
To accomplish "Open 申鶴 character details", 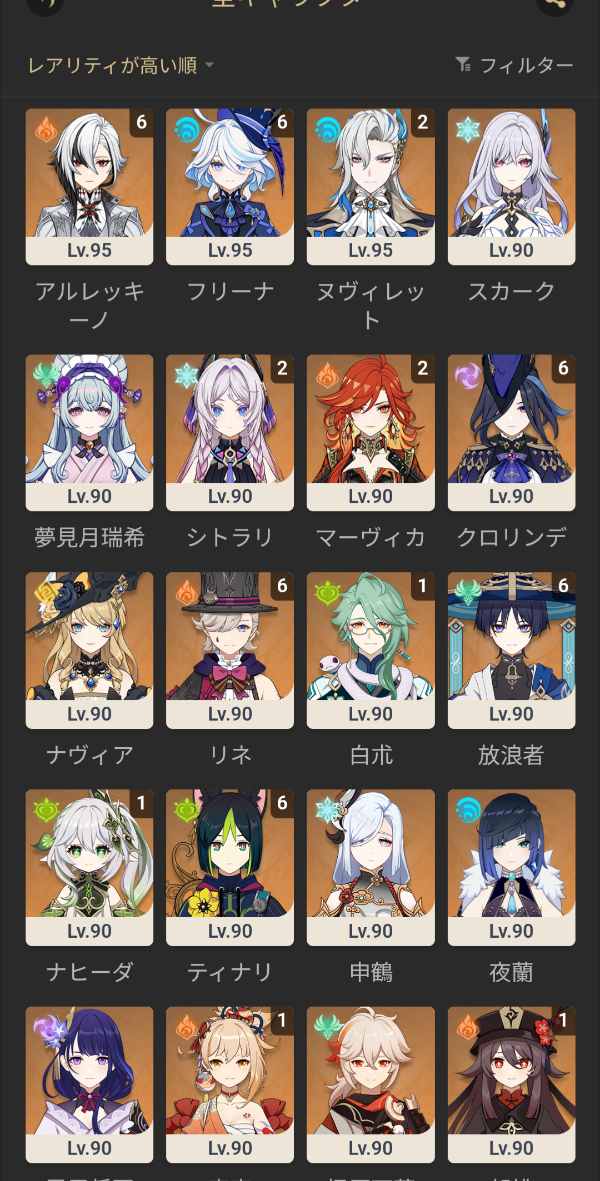I will 371,867.
